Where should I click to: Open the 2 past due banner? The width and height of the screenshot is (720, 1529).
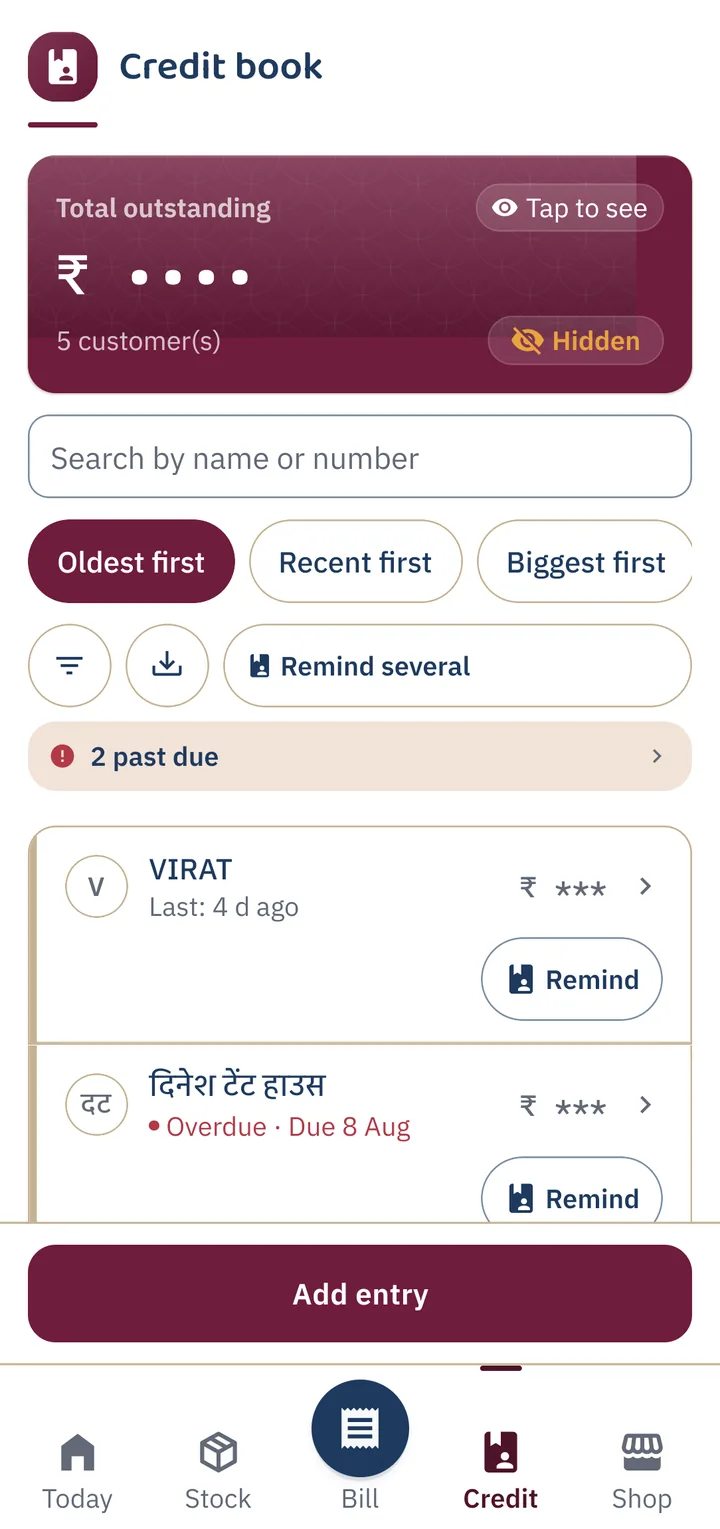(x=360, y=757)
